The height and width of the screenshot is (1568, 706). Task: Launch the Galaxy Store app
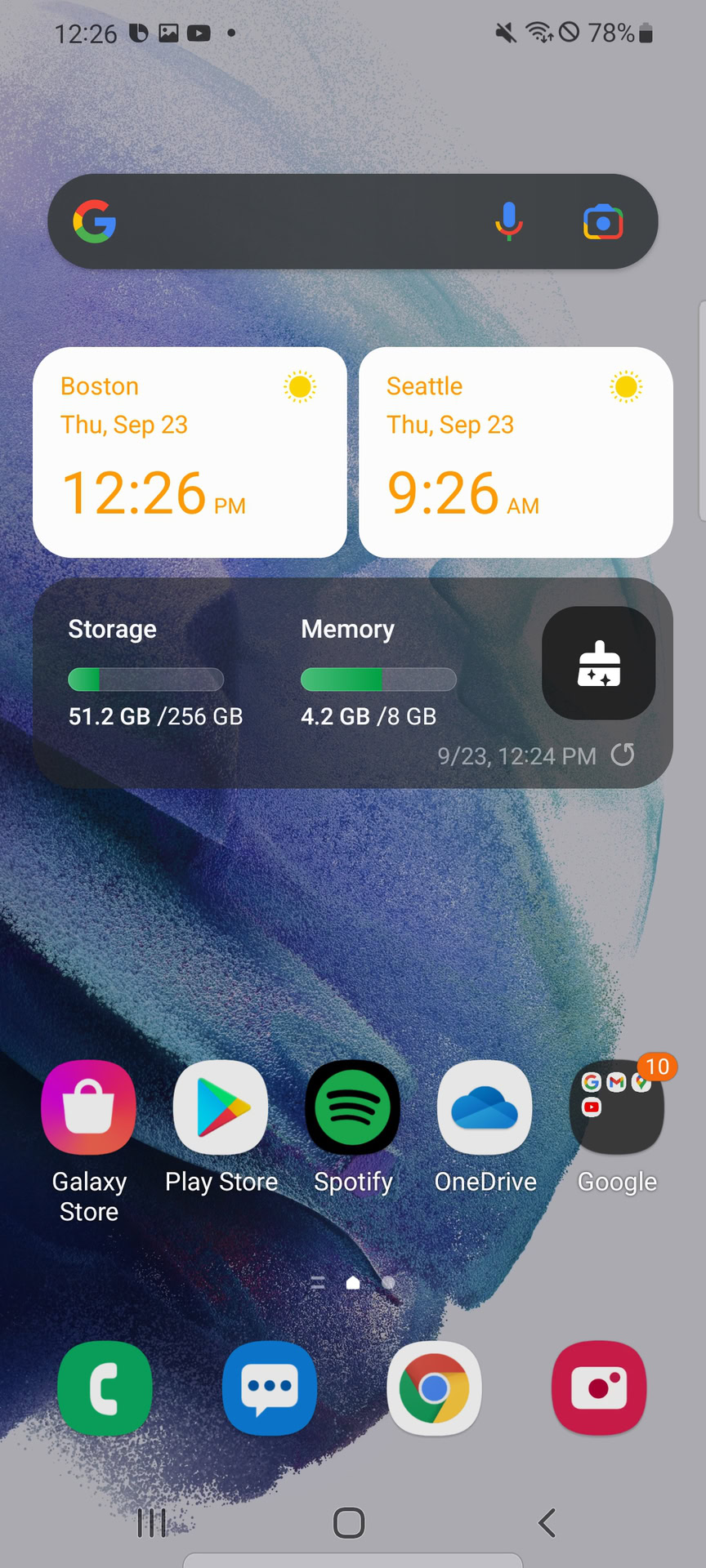(89, 1107)
